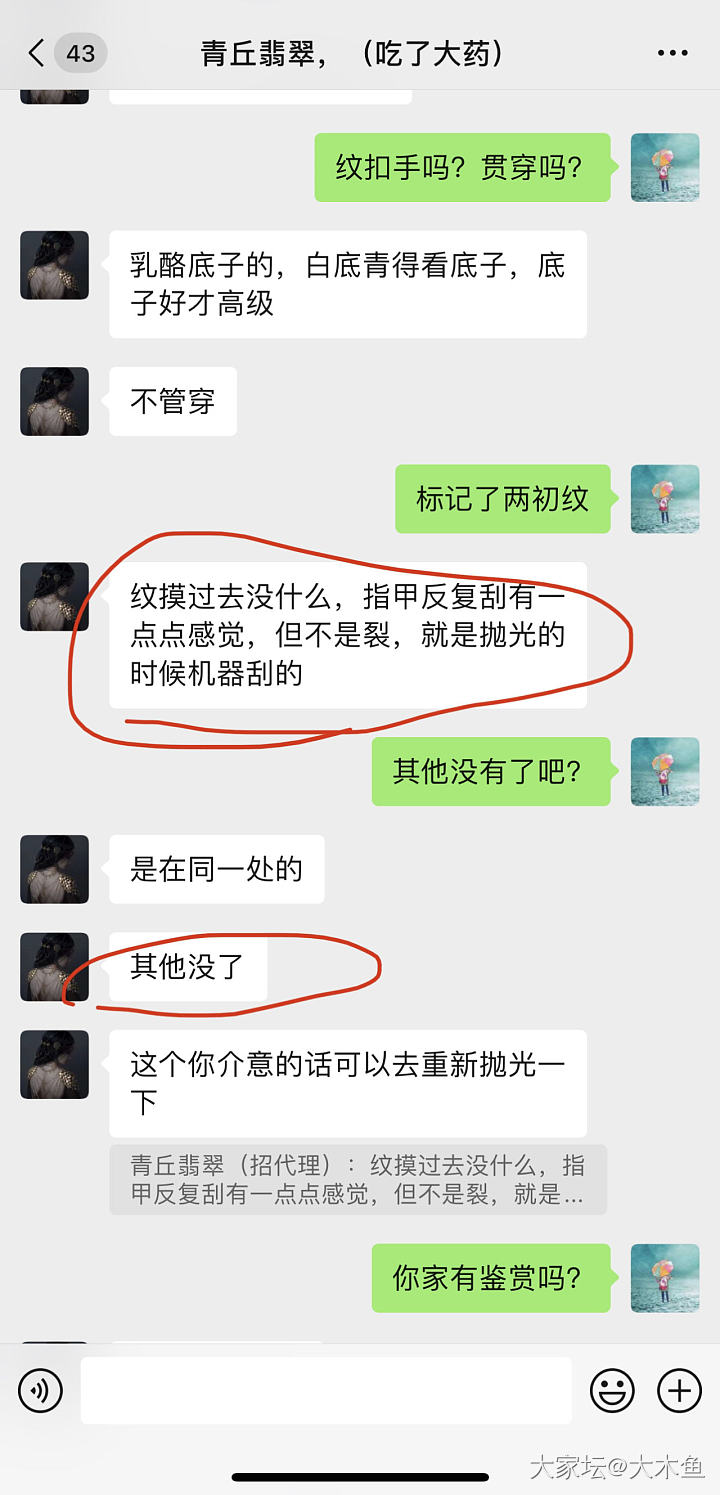Open the chat info overflow menu

[672, 53]
